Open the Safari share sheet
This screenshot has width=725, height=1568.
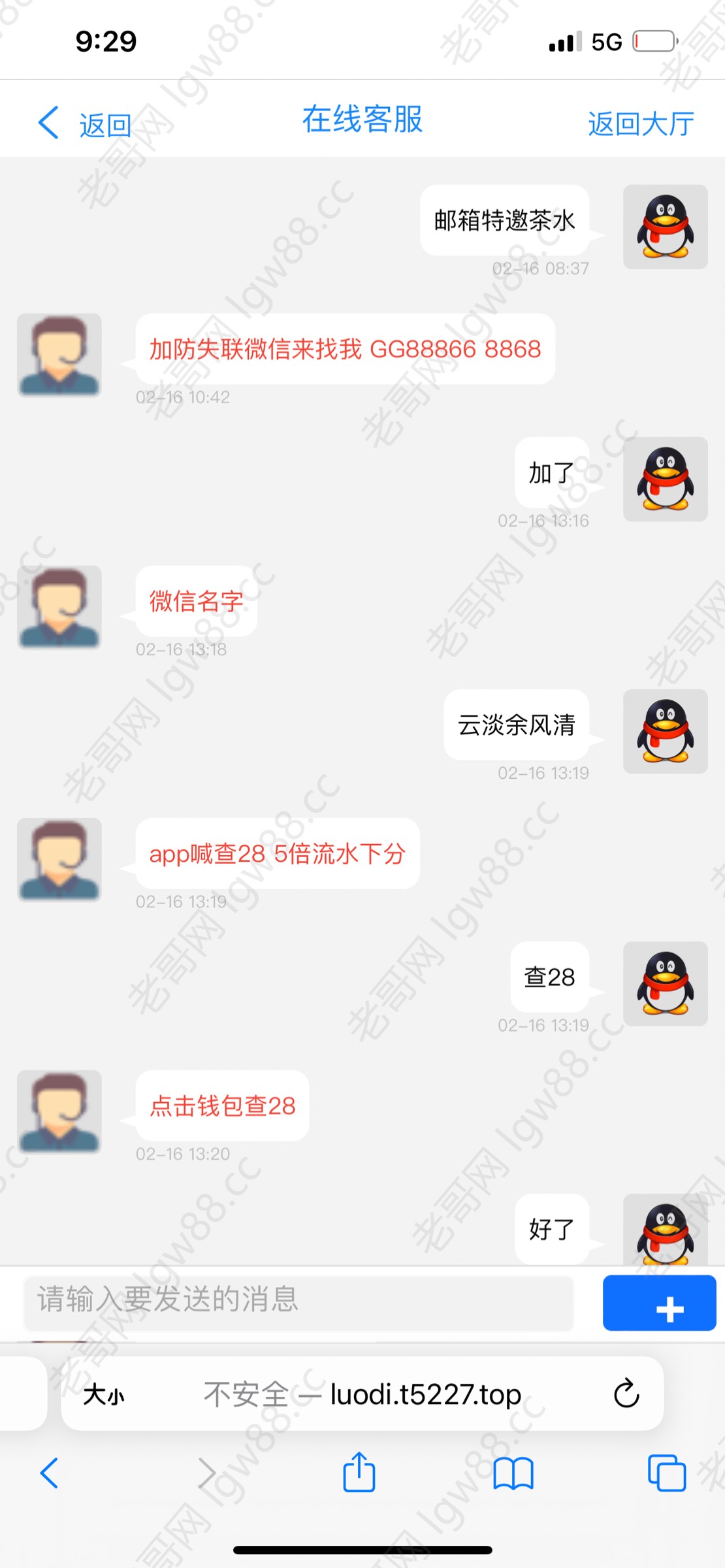pos(359,1473)
